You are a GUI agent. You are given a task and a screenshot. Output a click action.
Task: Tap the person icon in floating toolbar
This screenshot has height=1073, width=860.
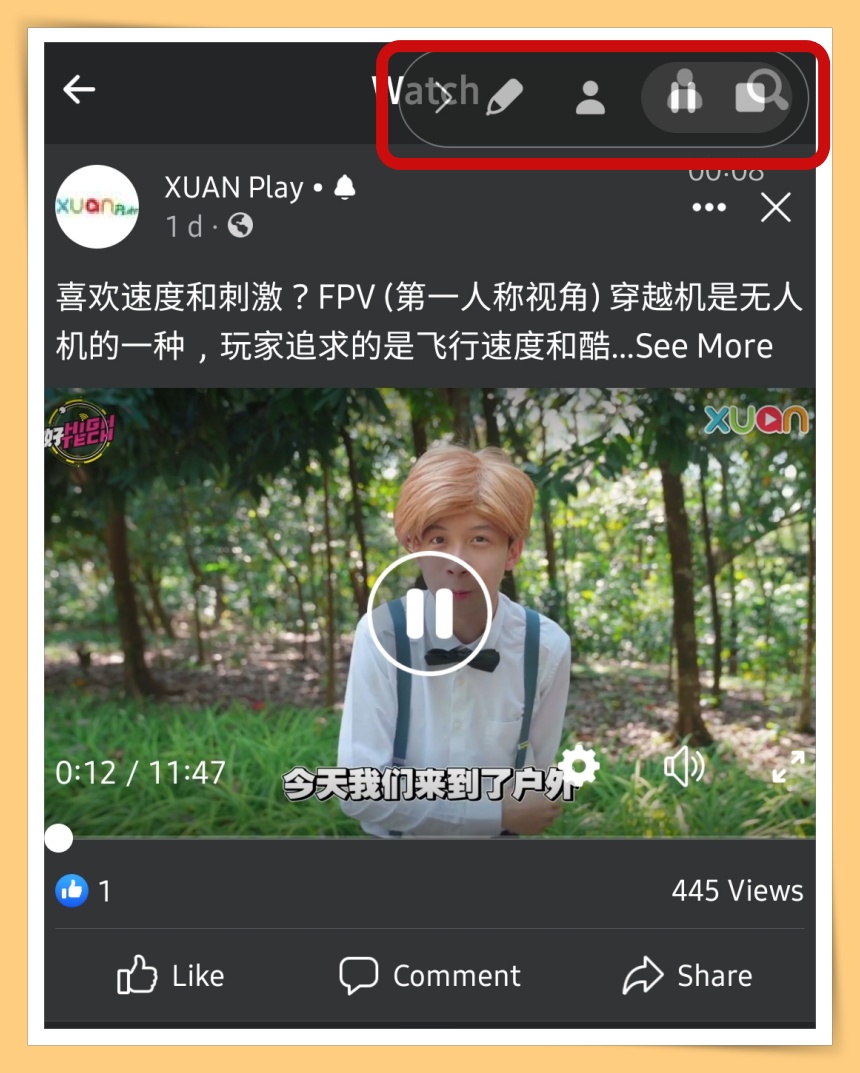(590, 97)
